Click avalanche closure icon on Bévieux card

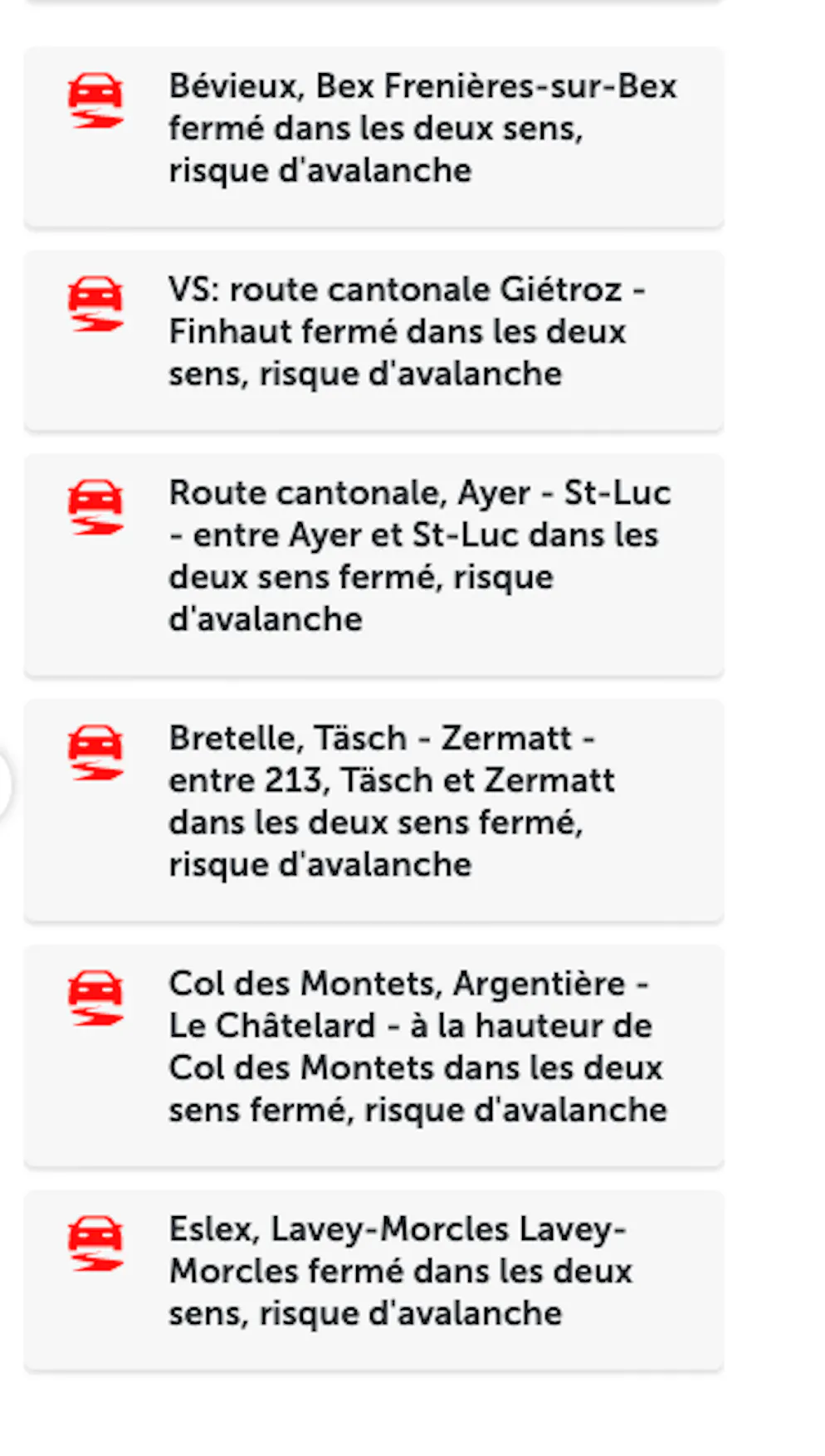[x=95, y=94]
